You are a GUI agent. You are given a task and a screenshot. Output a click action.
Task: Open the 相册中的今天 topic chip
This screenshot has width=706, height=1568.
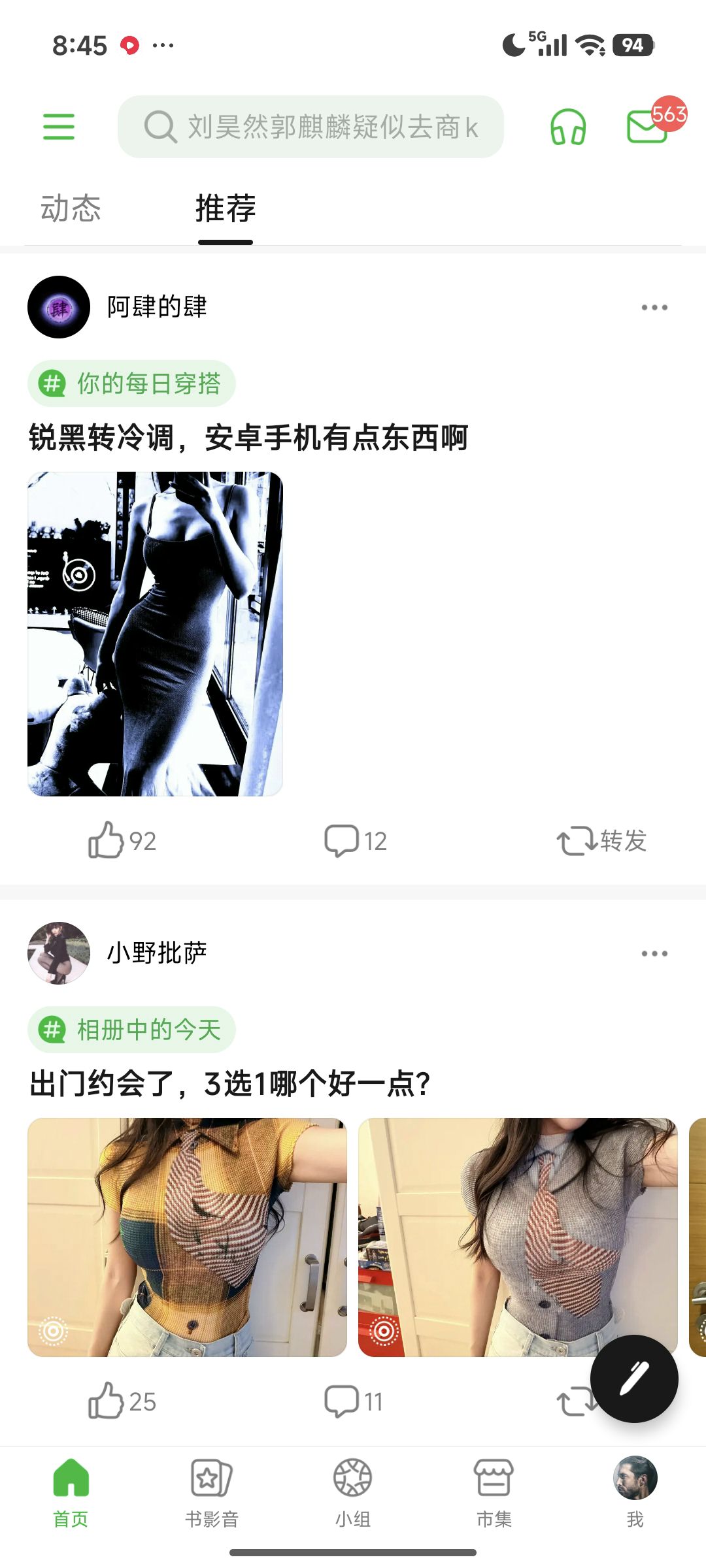coord(131,1030)
